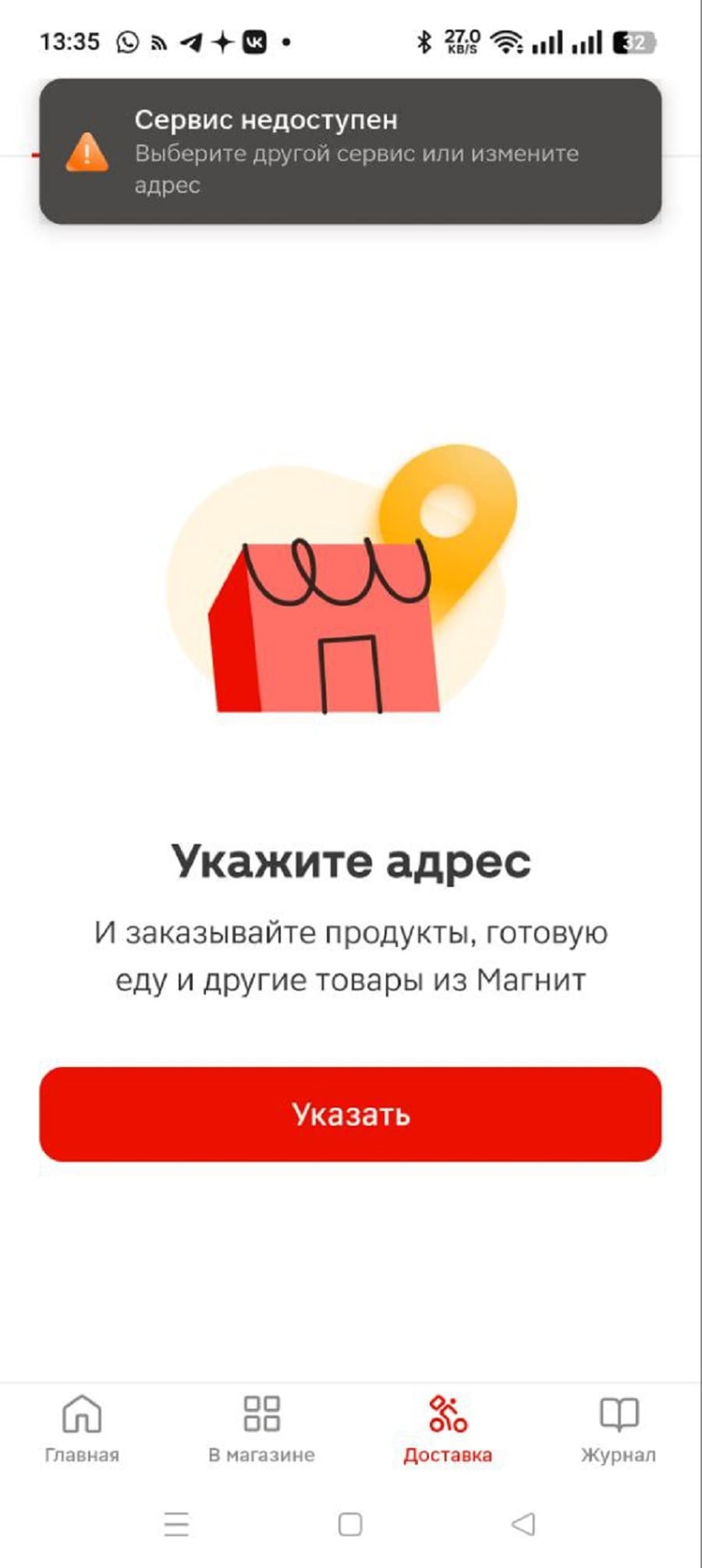Image resolution: width=702 pixels, height=1568 pixels.
Task: Go to the Журнал tab
Action: [618, 1429]
